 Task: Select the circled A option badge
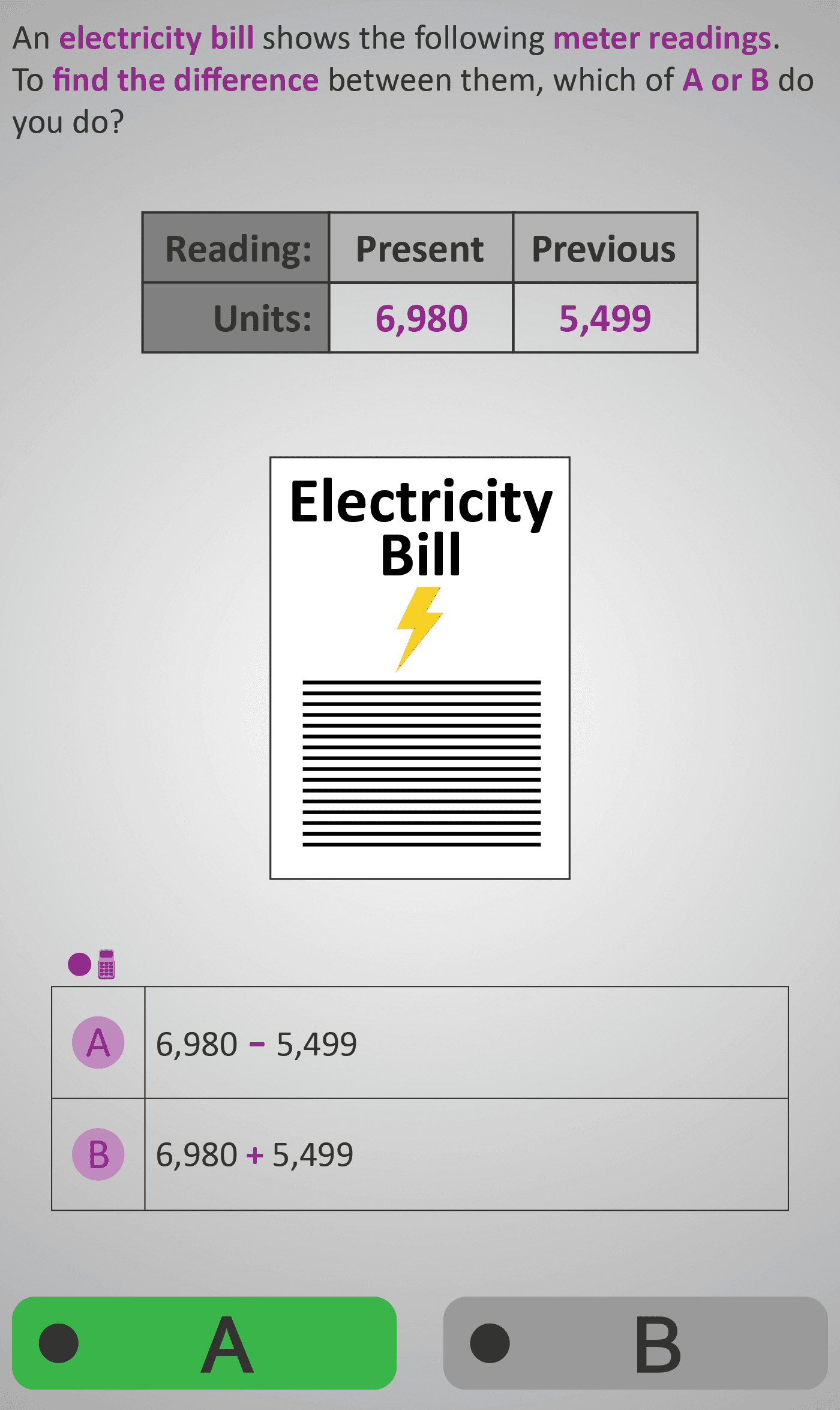pyautogui.click(x=98, y=1042)
